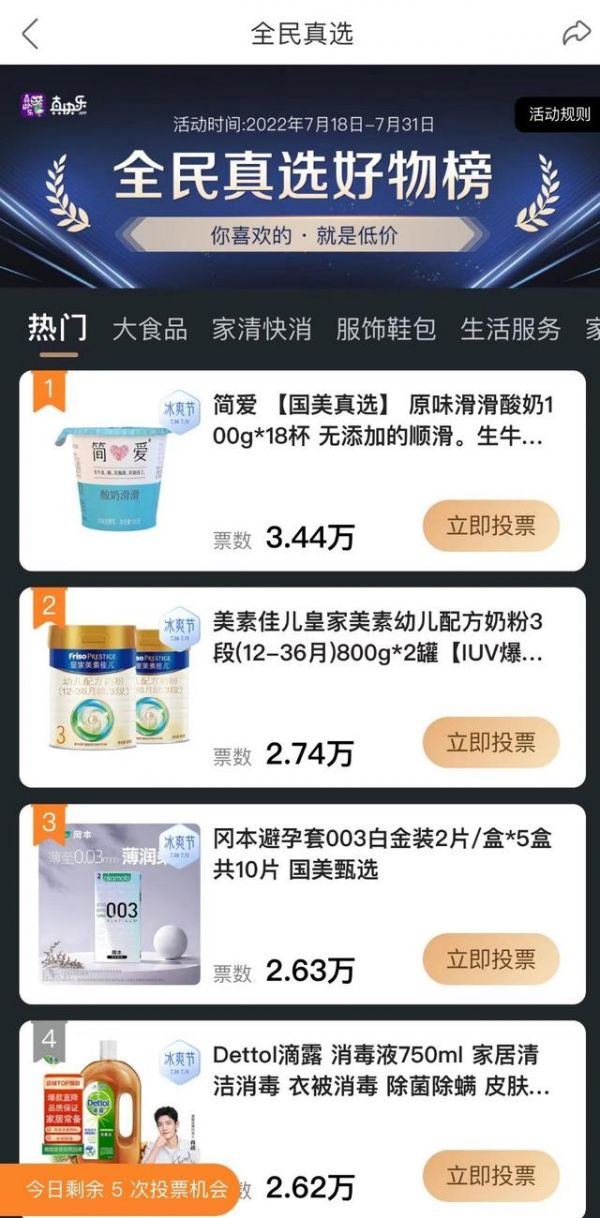
Task: Vote for 简爱 原味滑滑酸奶
Action: point(490,526)
